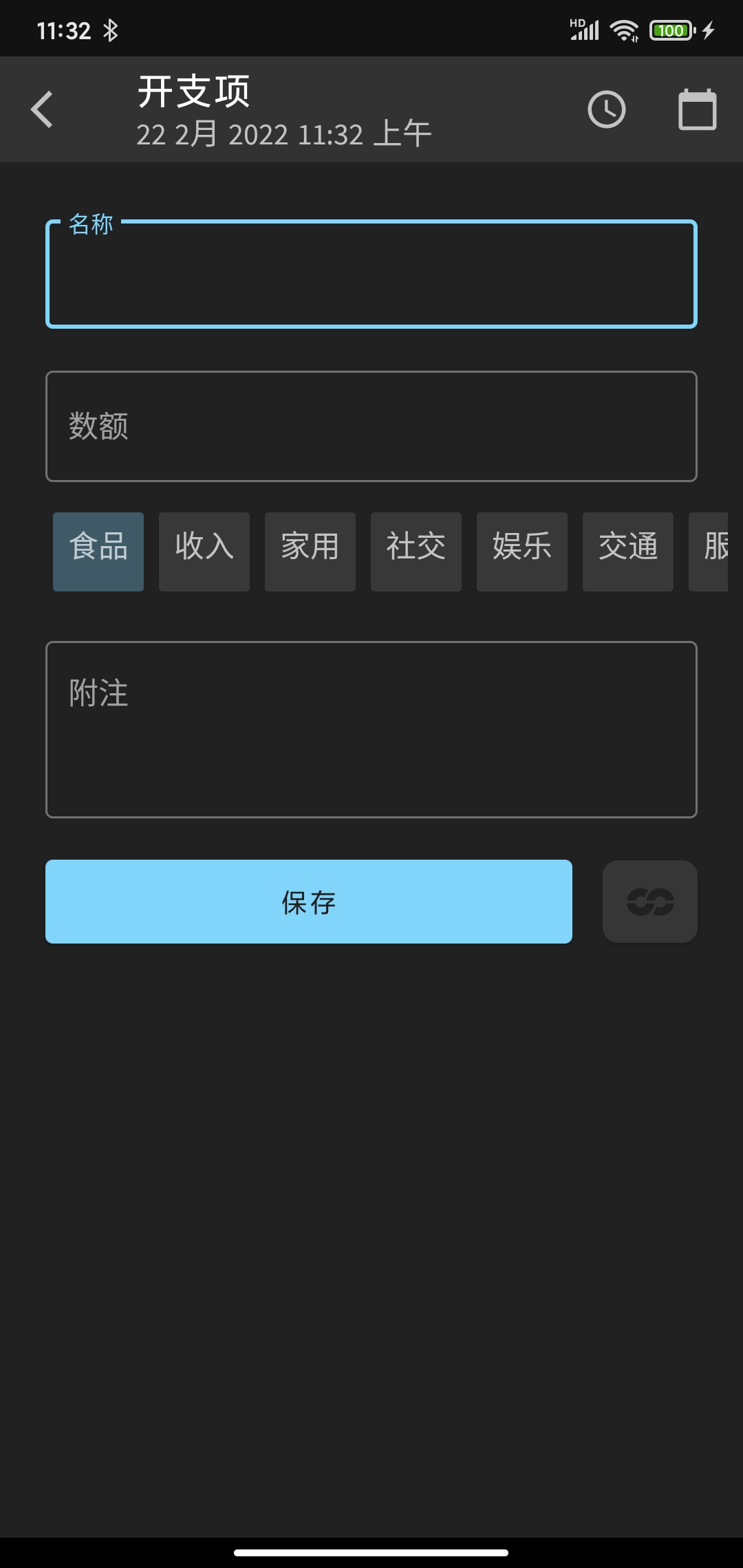Image resolution: width=743 pixels, height=1568 pixels.
Task: Open the clock time picker
Action: [606, 109]
